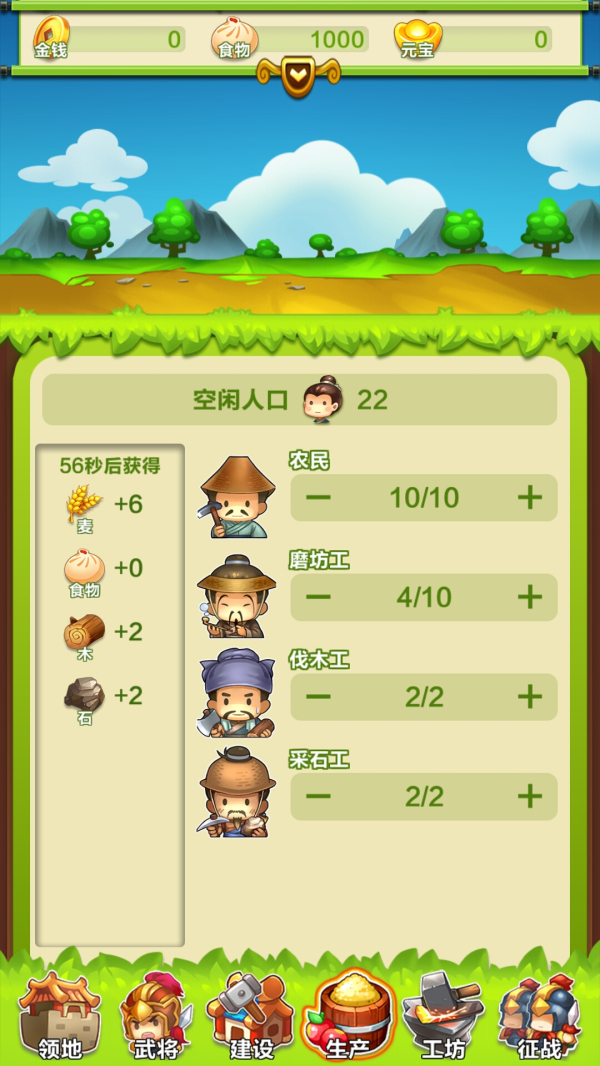Open the 武将 generals tab
The width and height of the screenshot is (600, 1066).
coord(155,1015)
